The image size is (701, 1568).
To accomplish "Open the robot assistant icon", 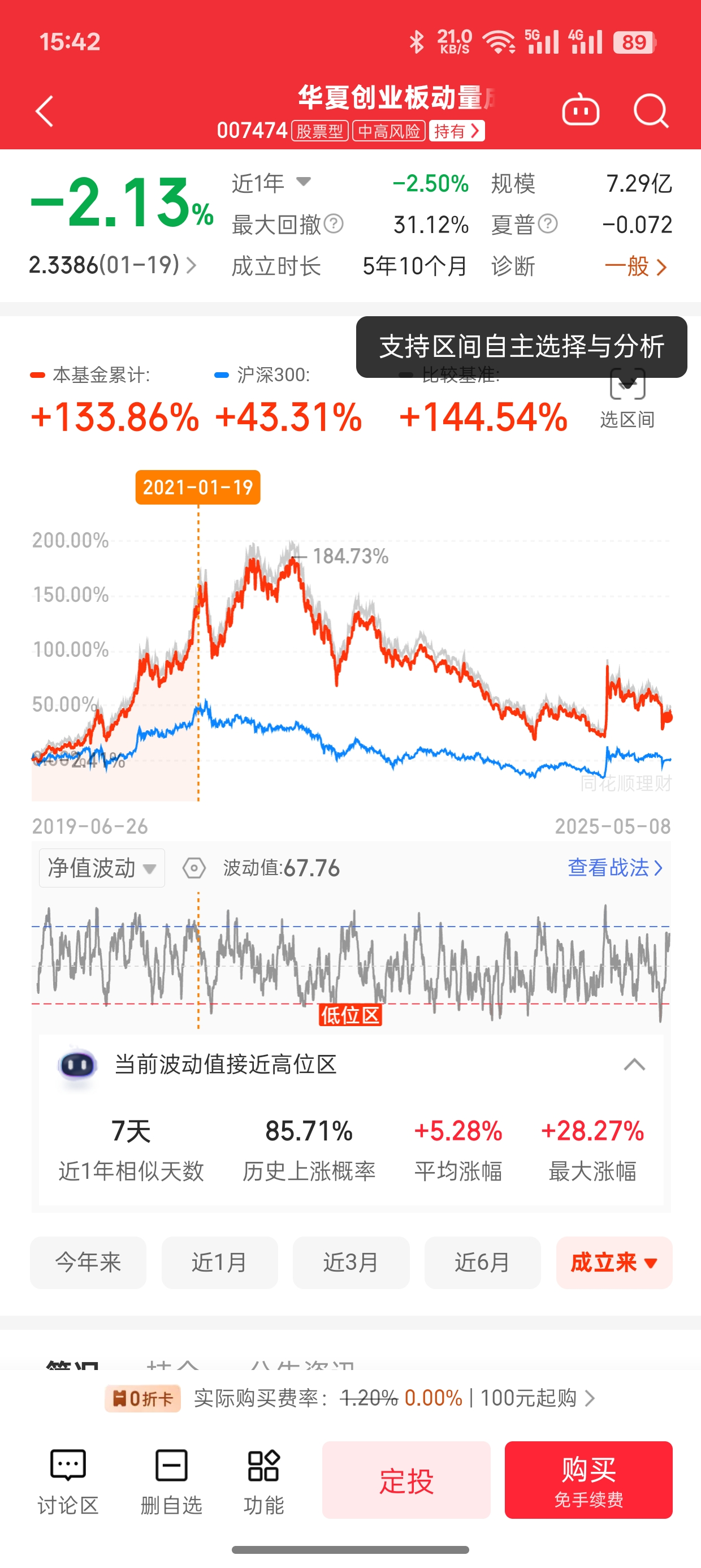I will coord(580,111).
